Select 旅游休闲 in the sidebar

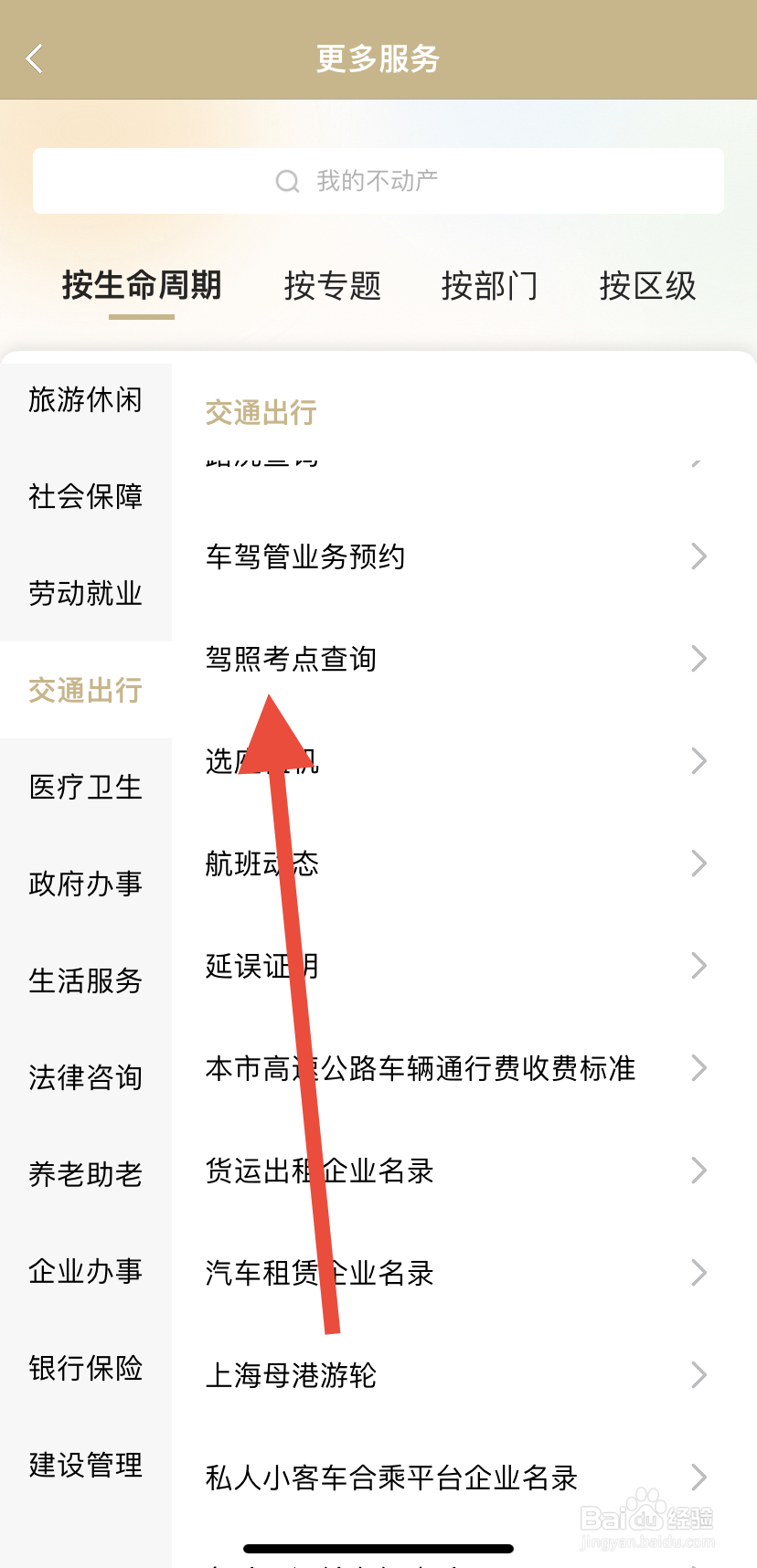(x=84, y=400)
